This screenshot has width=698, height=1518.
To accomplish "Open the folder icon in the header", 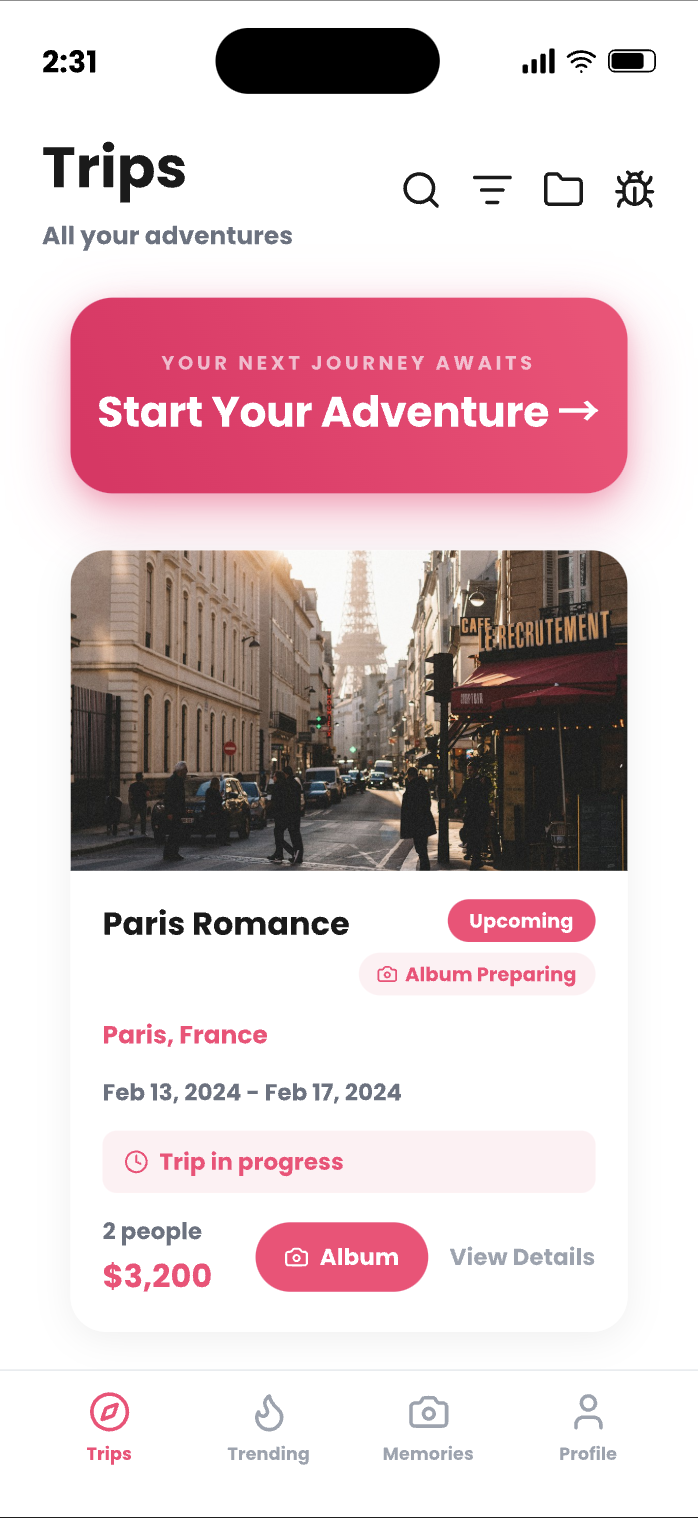I will (x=563, y=189).
